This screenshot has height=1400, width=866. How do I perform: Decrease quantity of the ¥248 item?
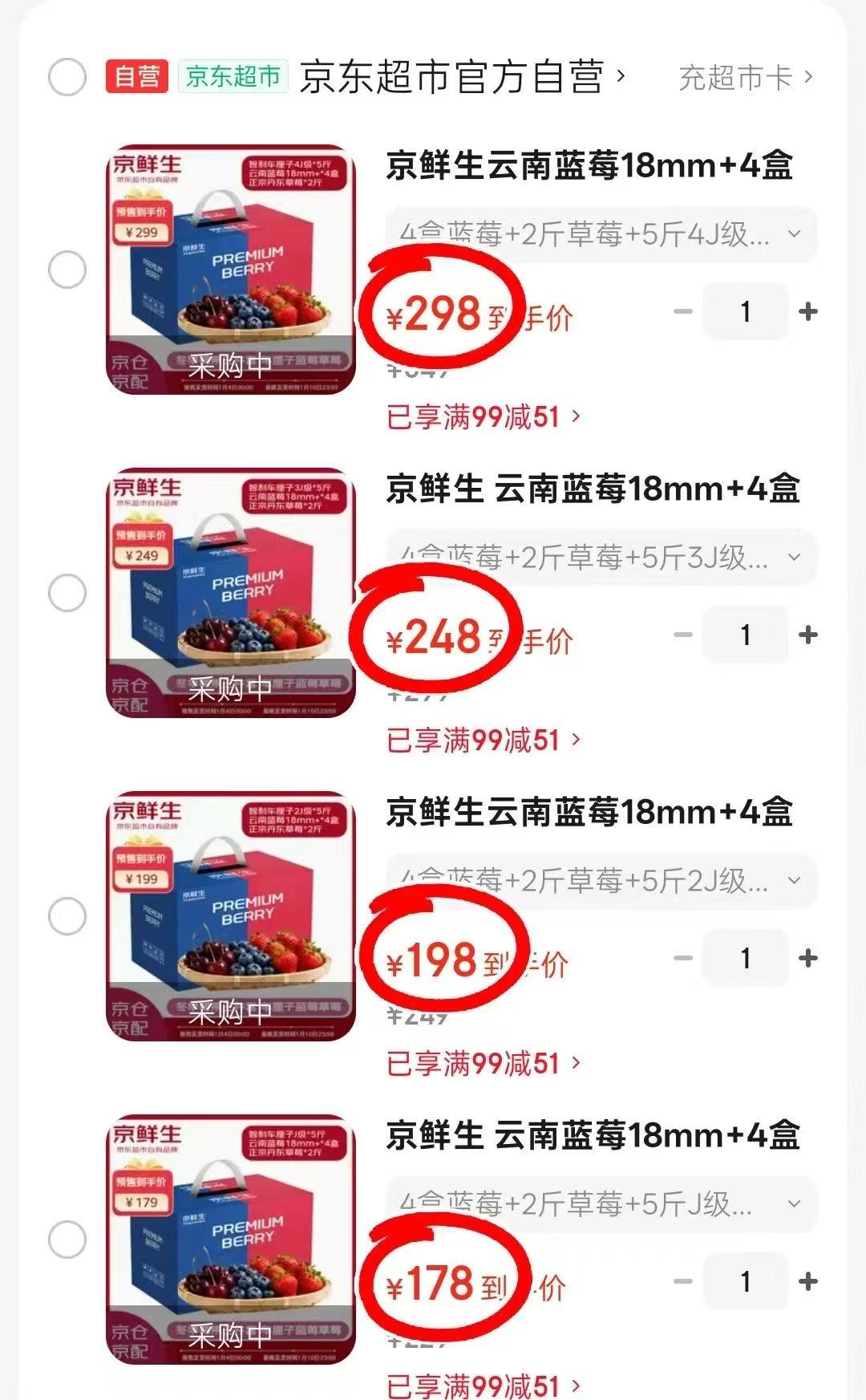683,634
